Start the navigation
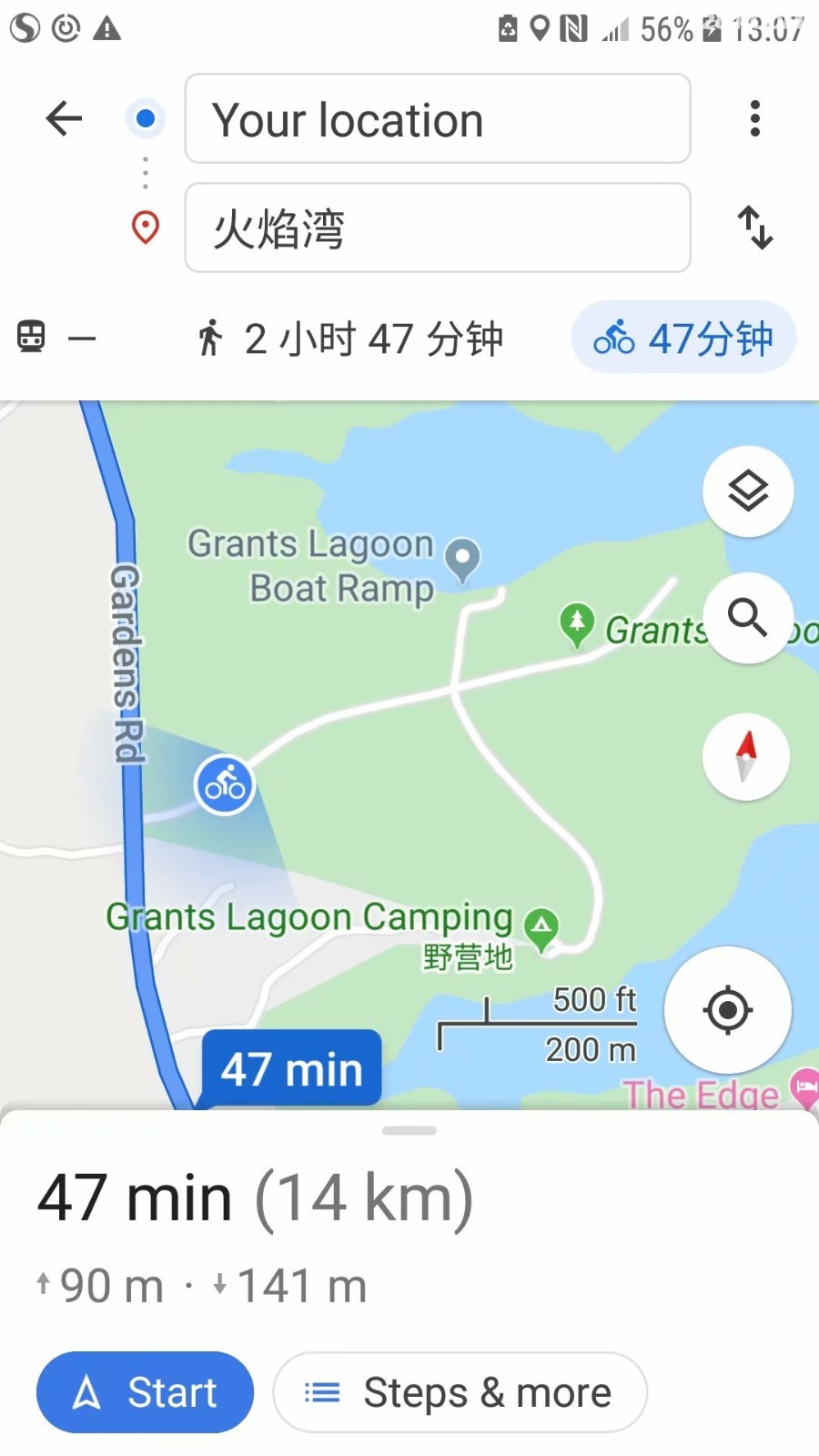 coord(145,1392)
